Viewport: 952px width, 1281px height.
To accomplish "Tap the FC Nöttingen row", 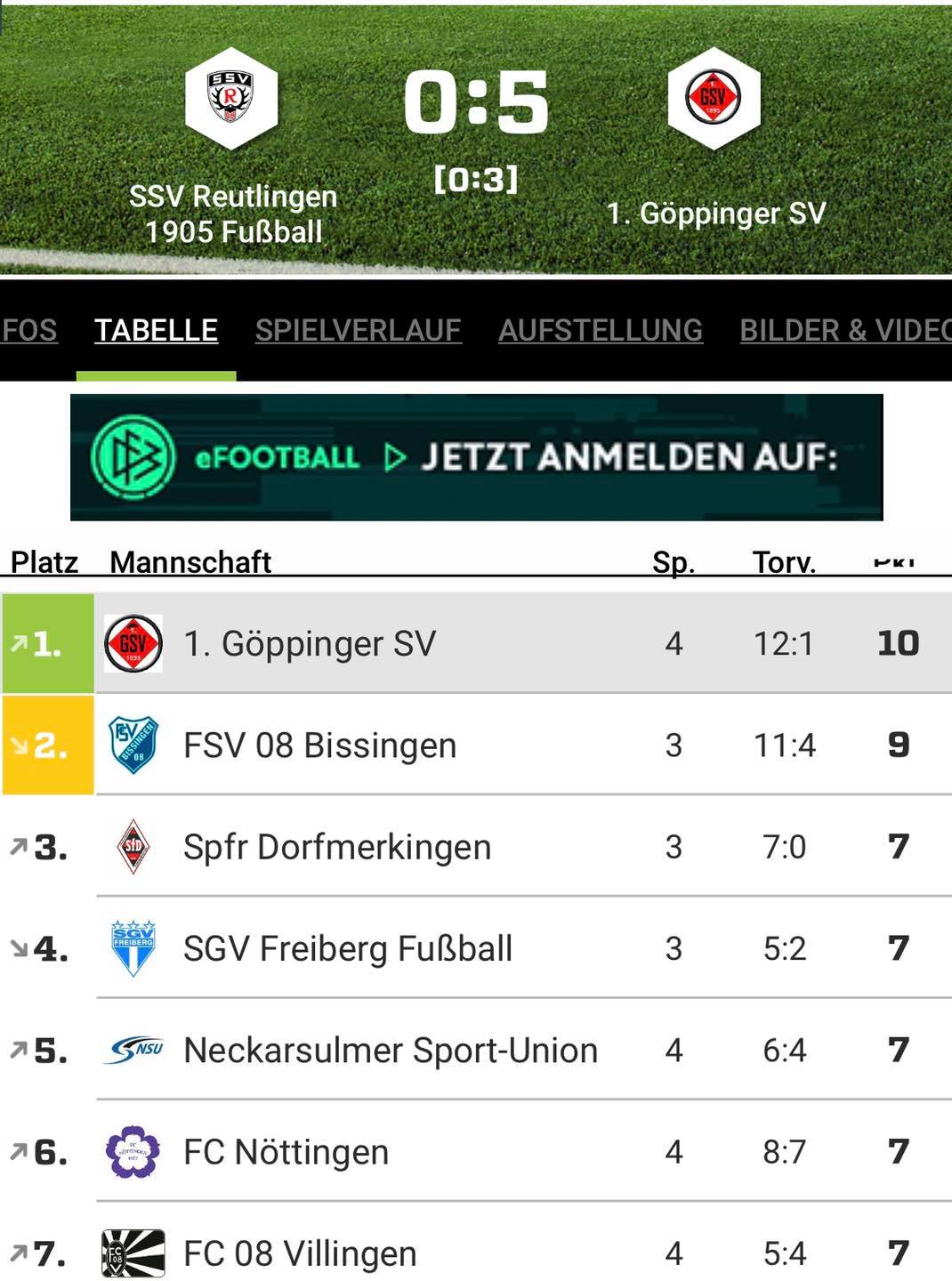I will click(476, 1151).
